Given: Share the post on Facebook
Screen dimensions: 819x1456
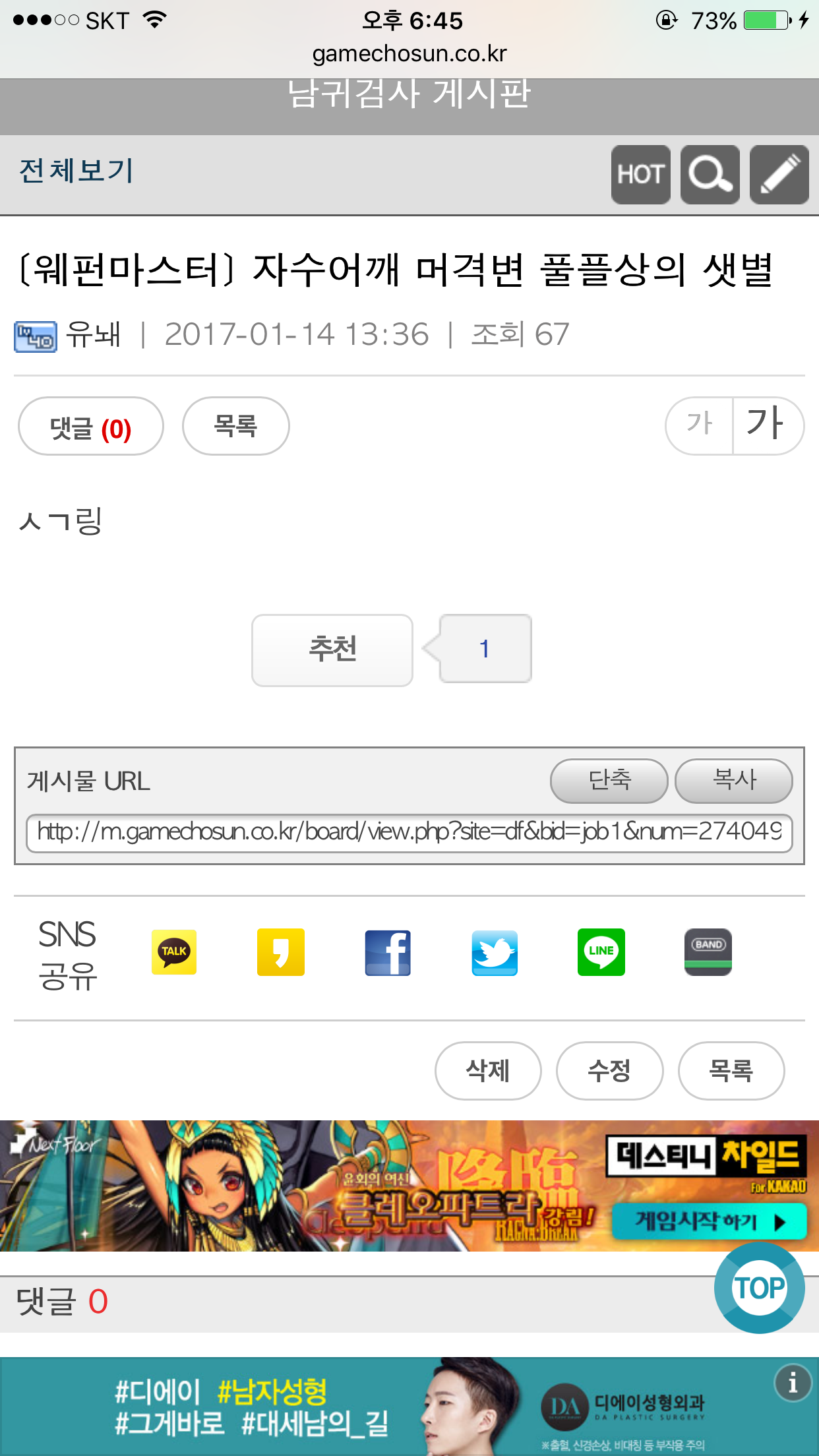Looking at the screenshot, I should [x=388, y=952].
